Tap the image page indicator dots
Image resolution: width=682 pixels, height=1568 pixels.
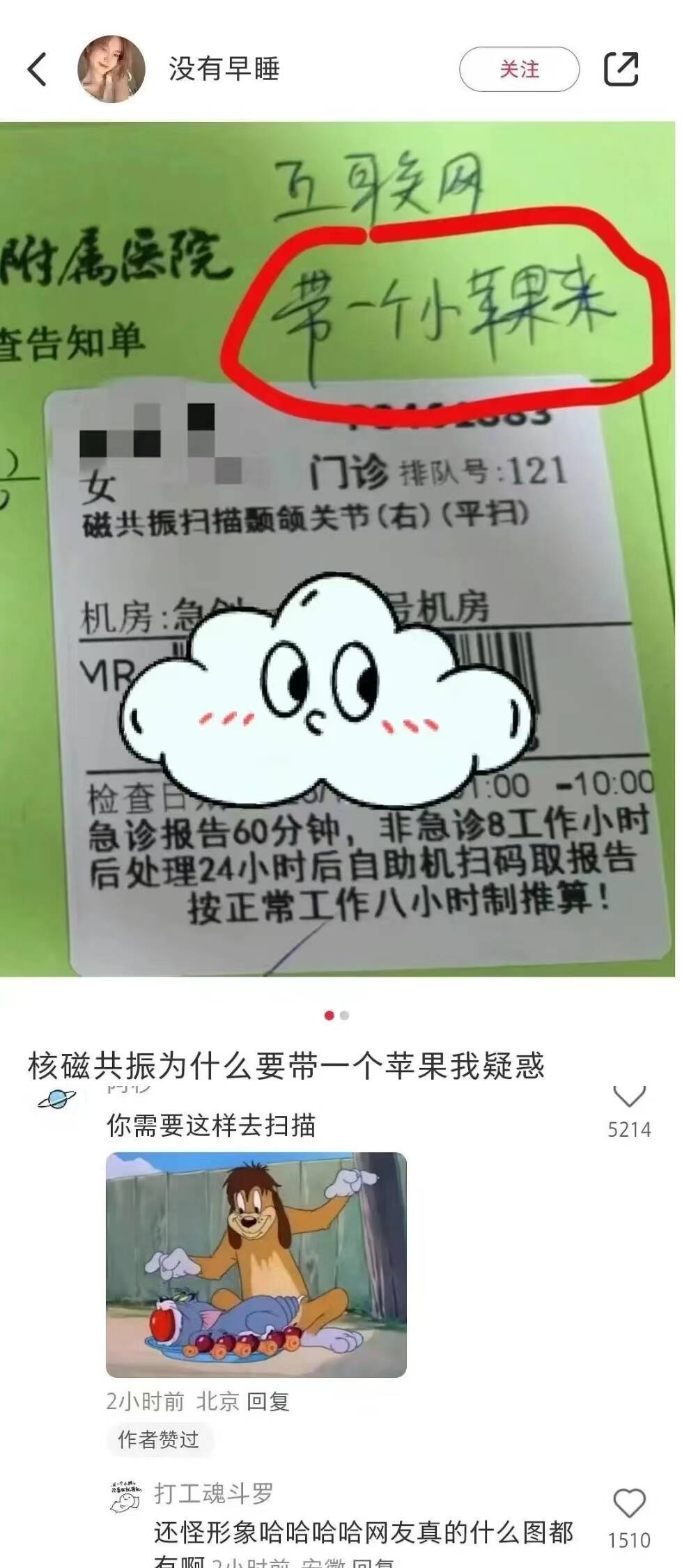coord(337,1015)
